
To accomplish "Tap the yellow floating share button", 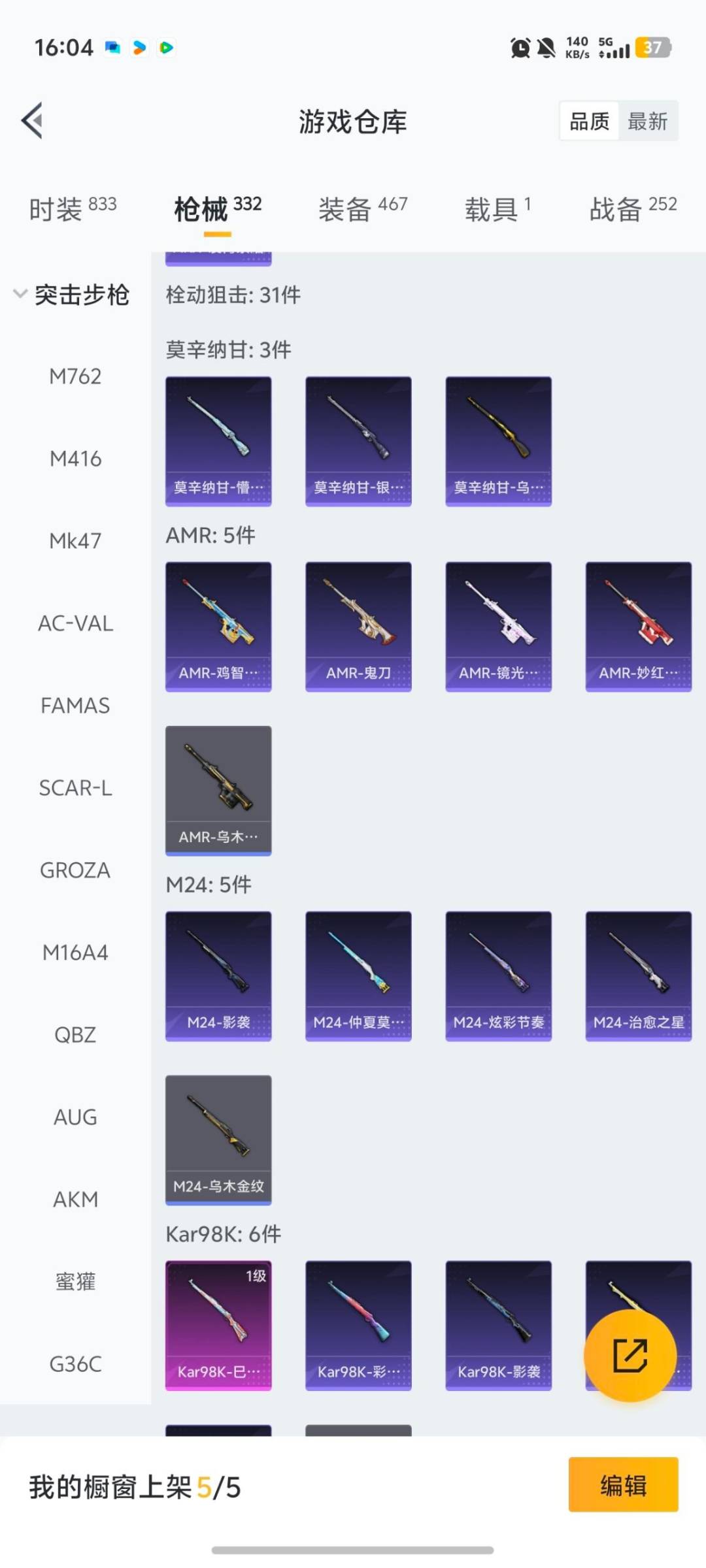I will pyautogui.click(x=630, y=1356).
